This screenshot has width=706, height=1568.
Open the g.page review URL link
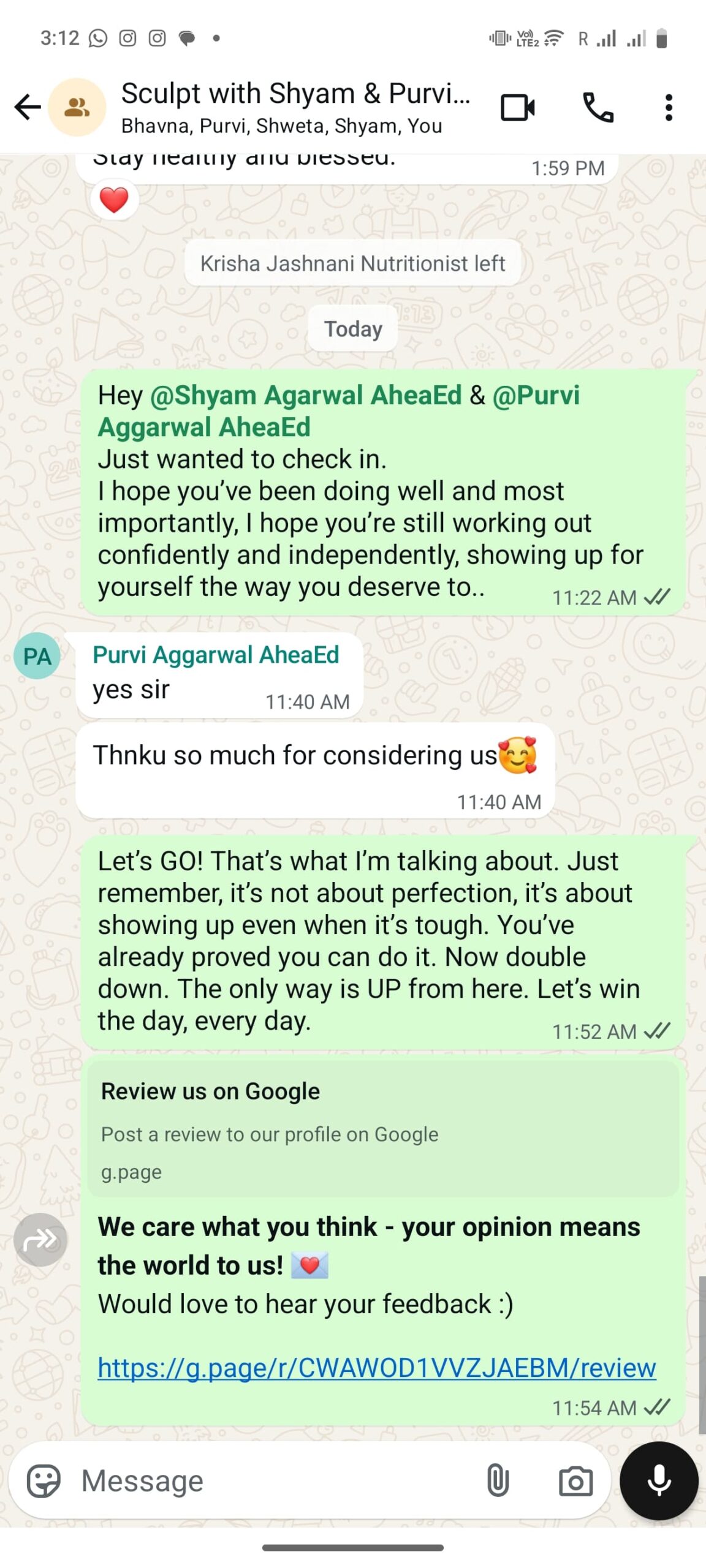376,1368
